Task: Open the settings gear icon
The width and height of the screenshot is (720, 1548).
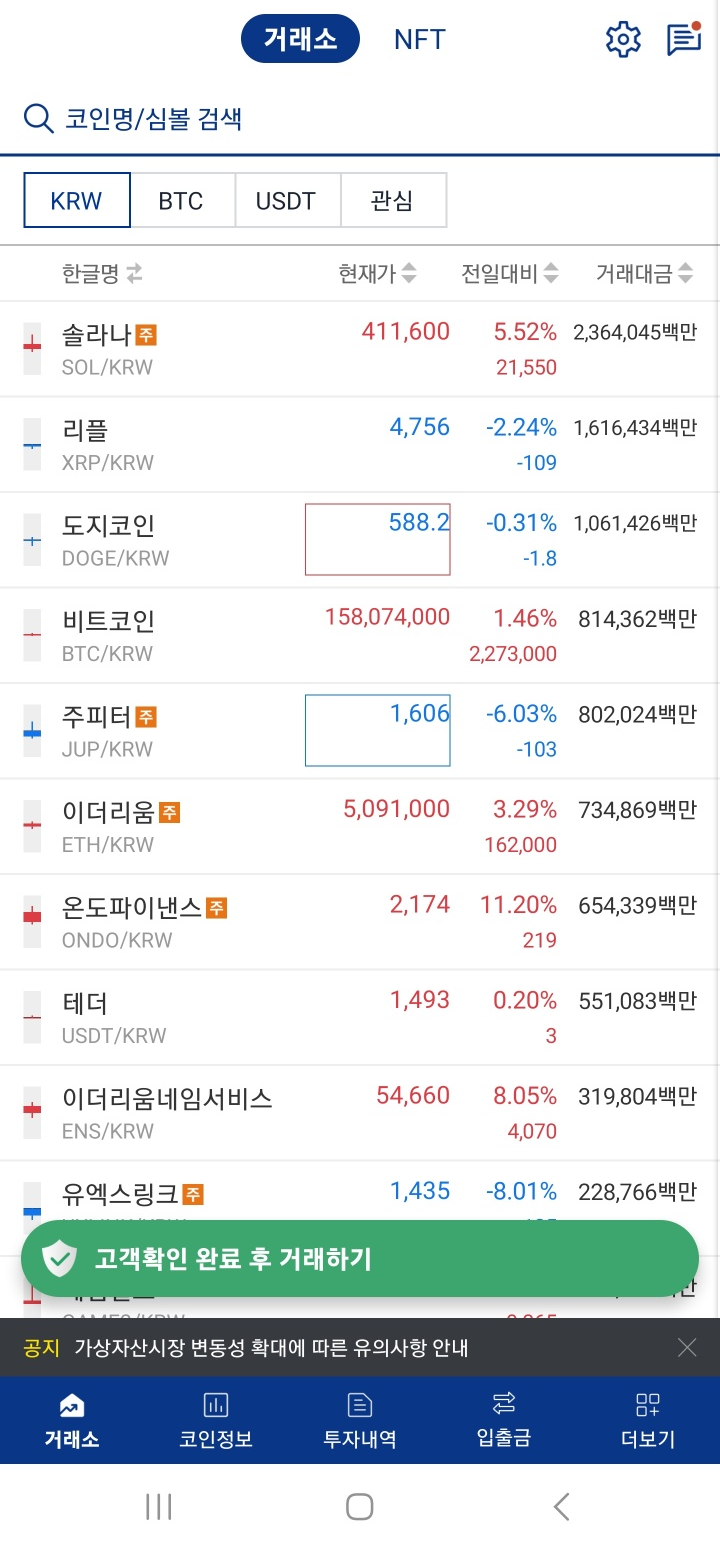Action: (622, 39)
